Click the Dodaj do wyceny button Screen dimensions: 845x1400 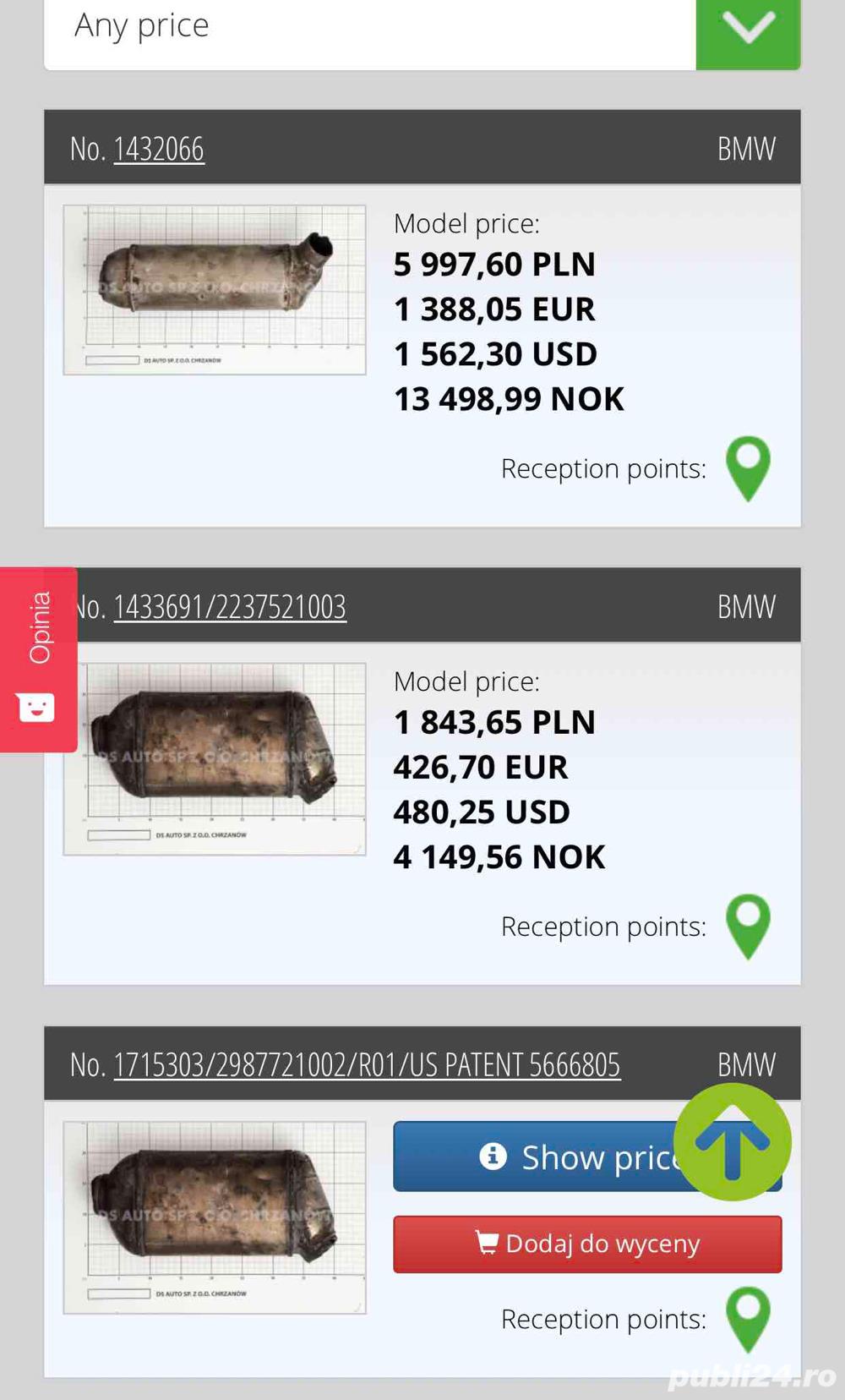pos(587,1244)
